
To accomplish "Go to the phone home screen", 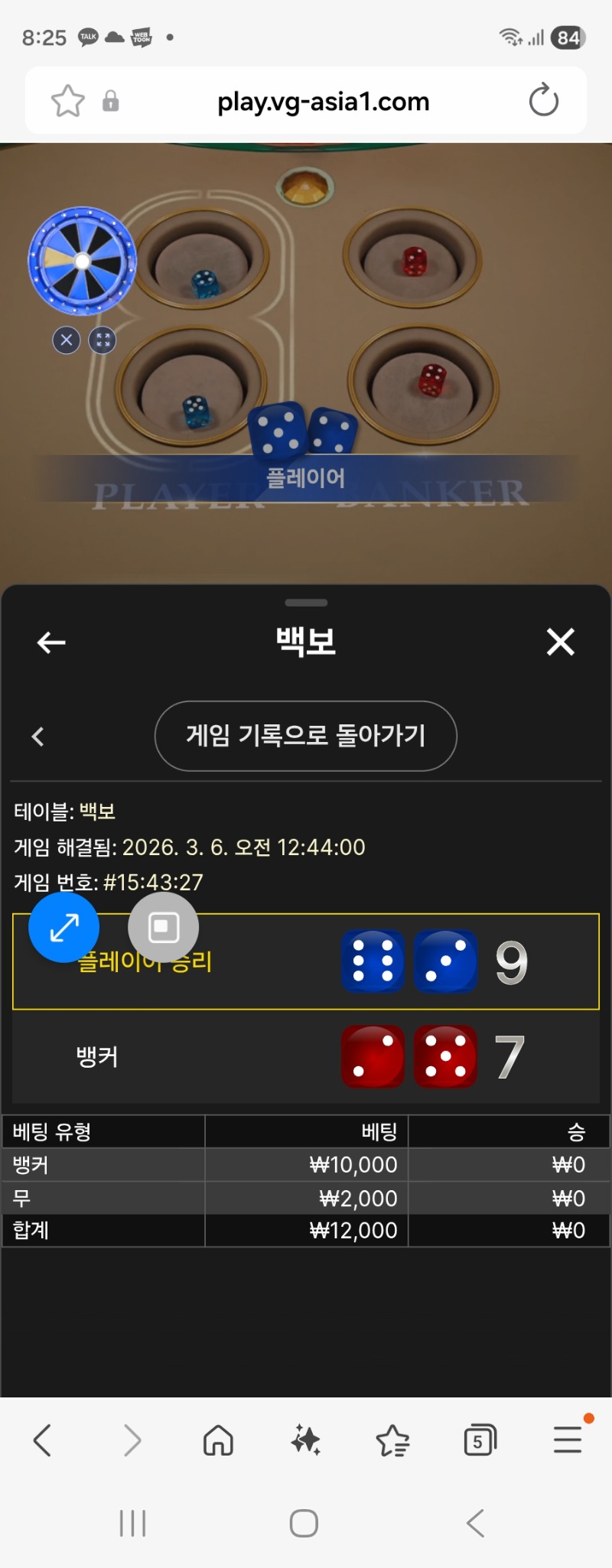I will pyautogui.click(x=304, y=1523).
